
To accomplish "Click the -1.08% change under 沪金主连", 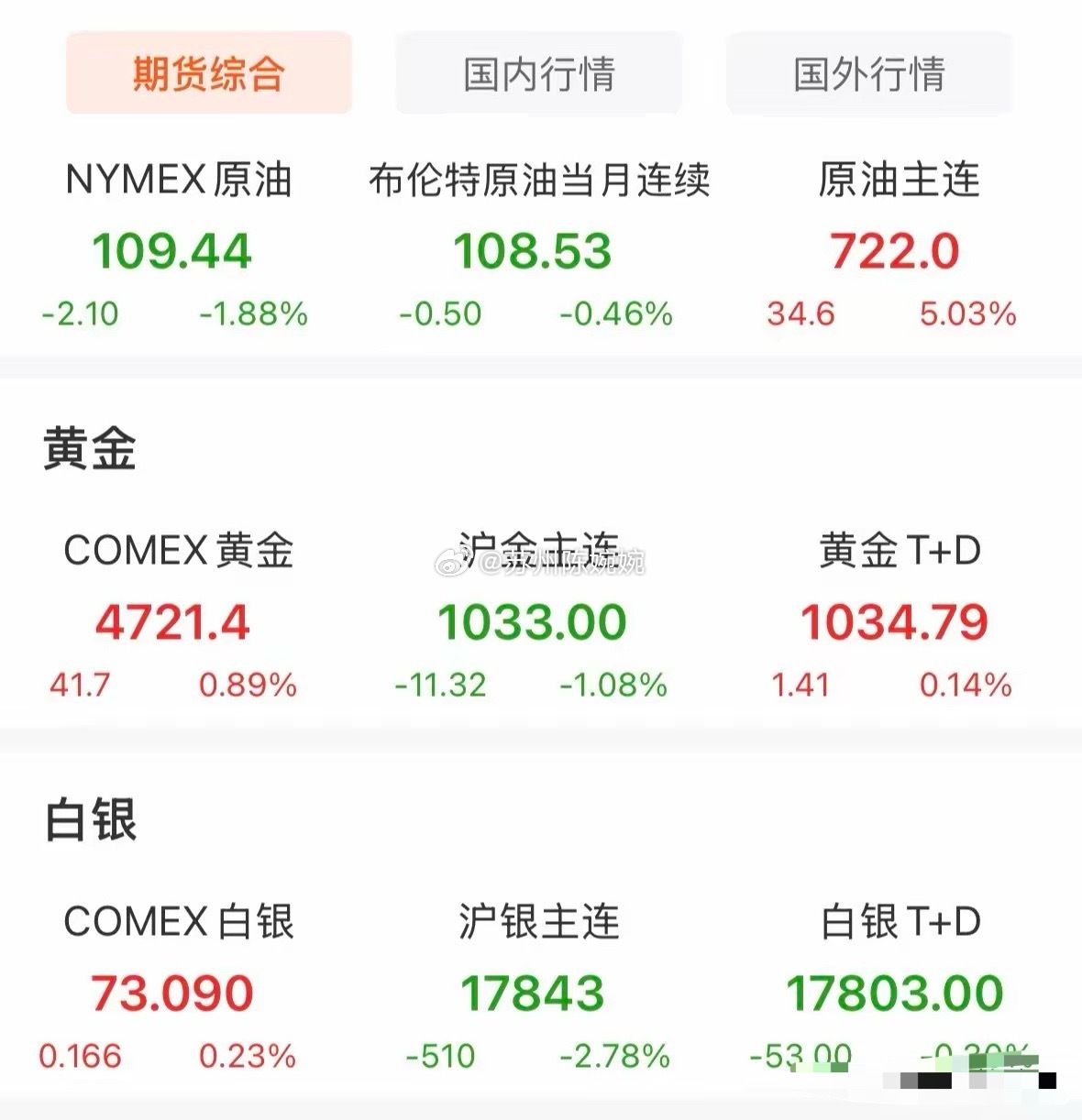I will point(613,684).
